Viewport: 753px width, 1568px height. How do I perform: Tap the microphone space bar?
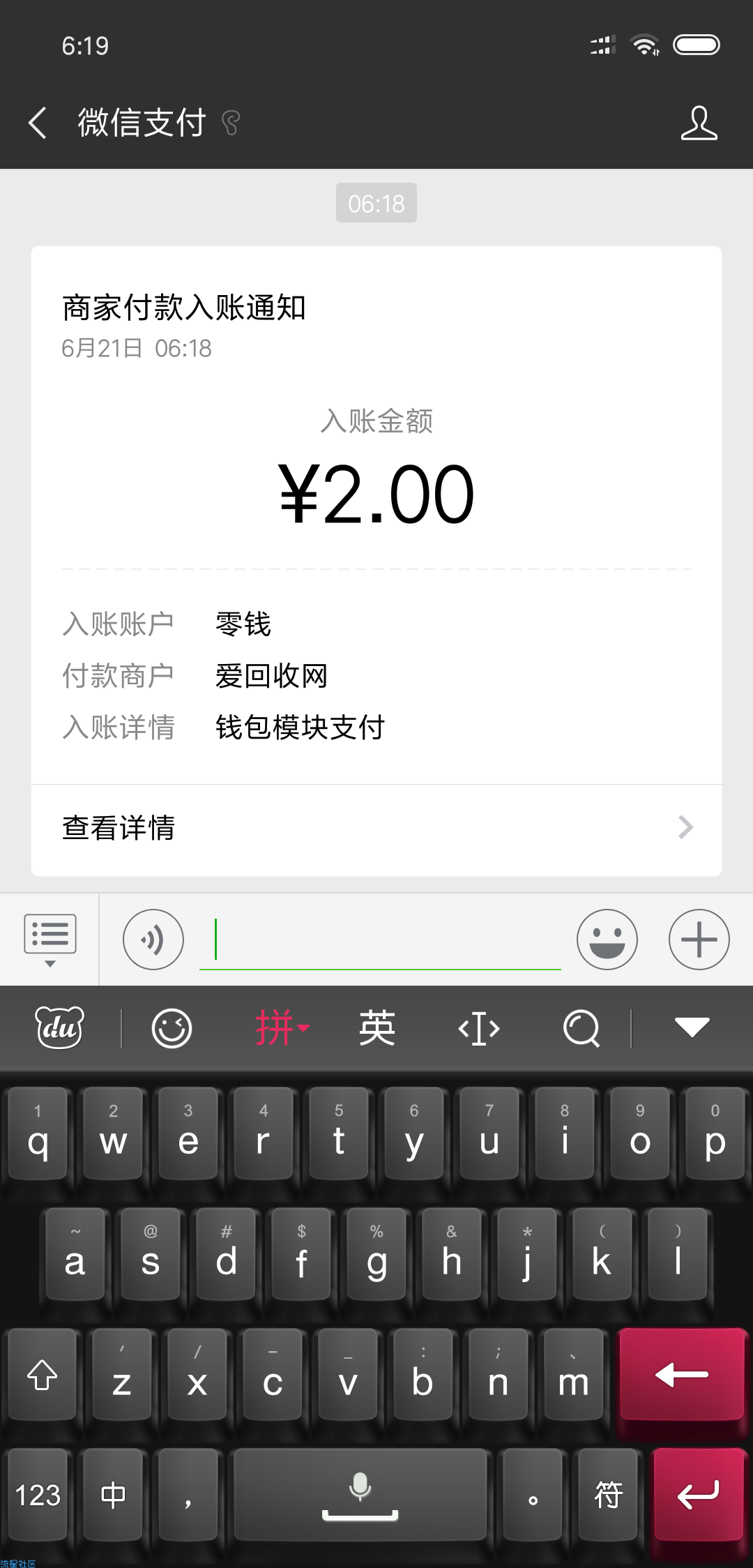pos(360,1495)
